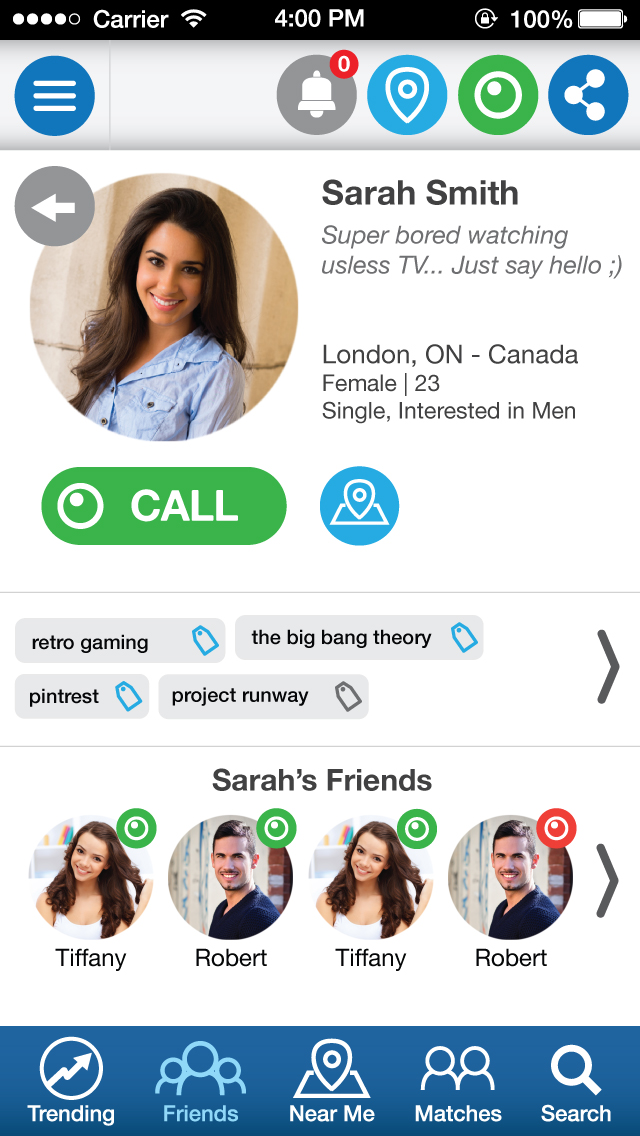Go to the Matches tab
This screenshot has width=640, height=1136.
point(458,1082)
